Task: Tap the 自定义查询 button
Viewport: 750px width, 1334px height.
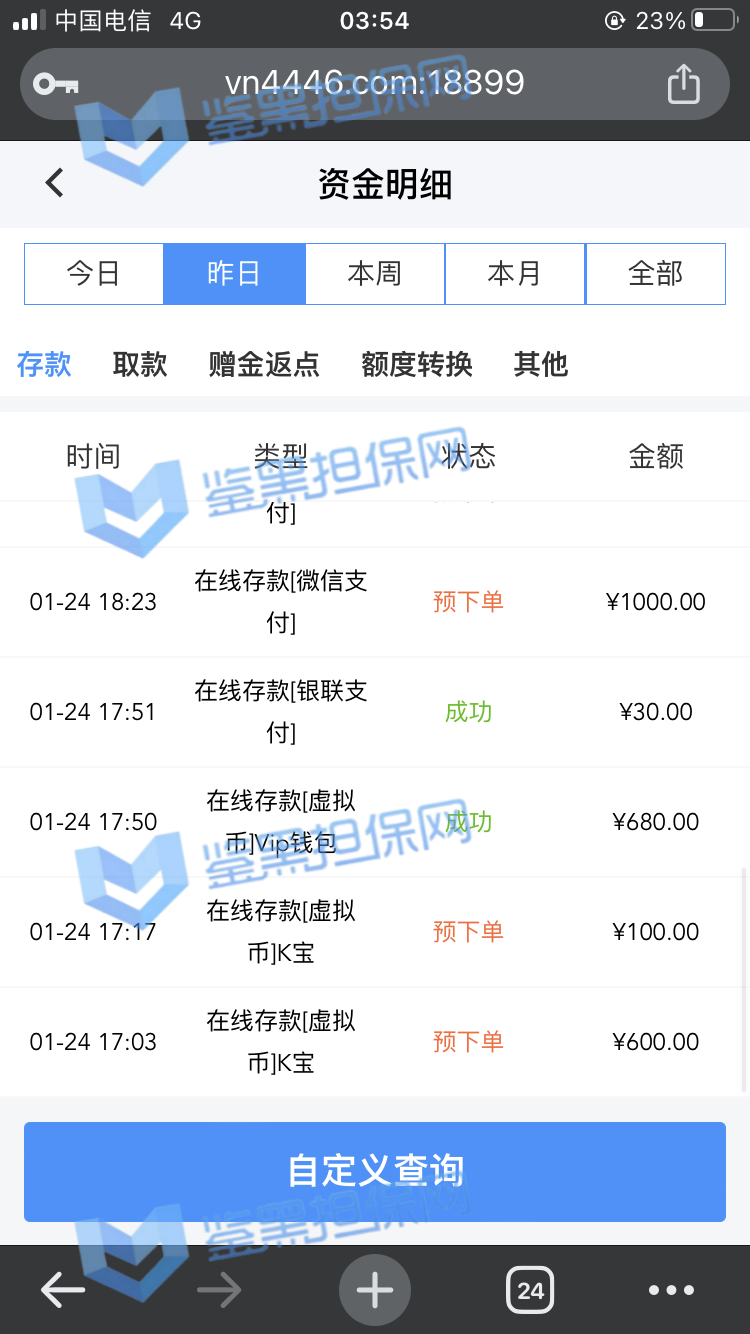Action: 375,1171
